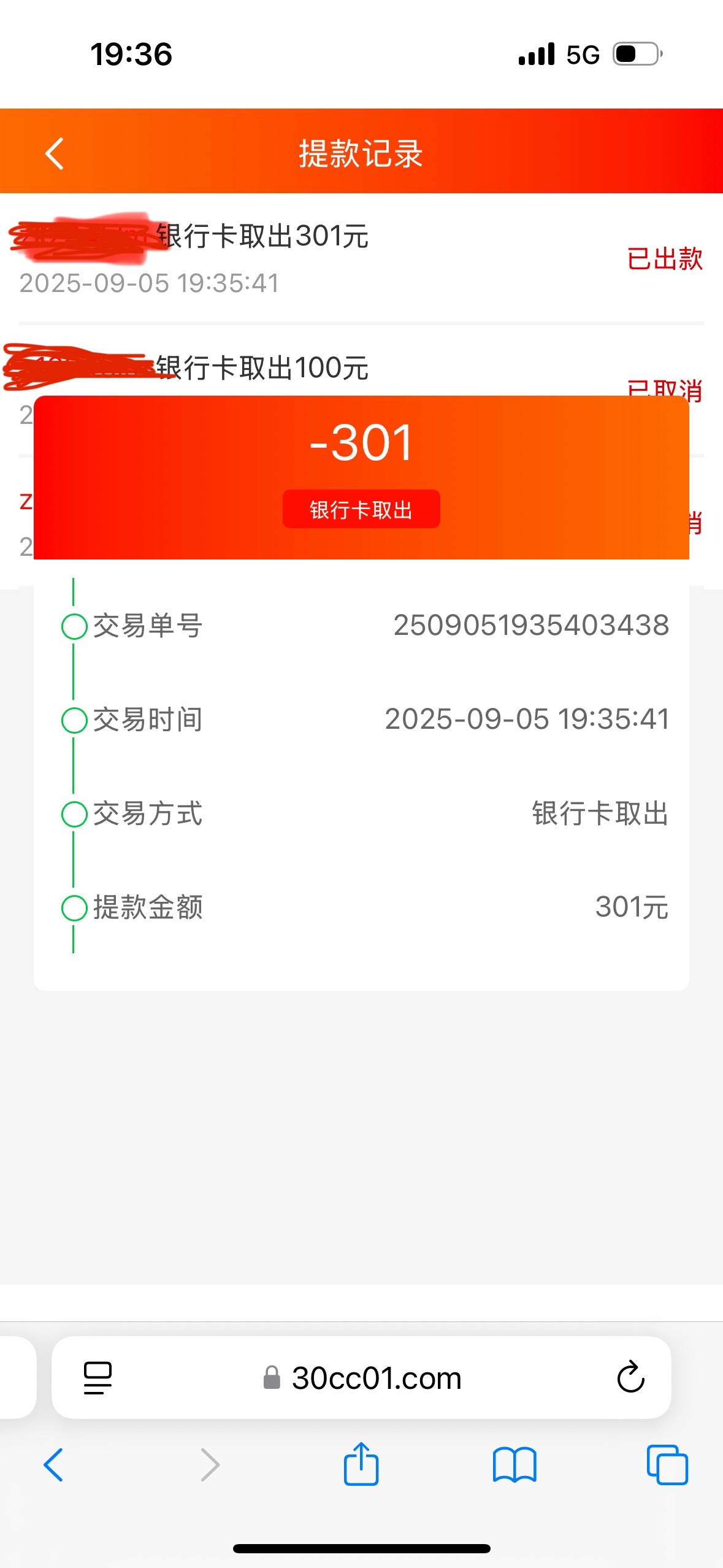The width and height of the screenshot is (723, 1568).
Task: Tap the 30cc01.com address bar
Action: [x=375, y=1378]
